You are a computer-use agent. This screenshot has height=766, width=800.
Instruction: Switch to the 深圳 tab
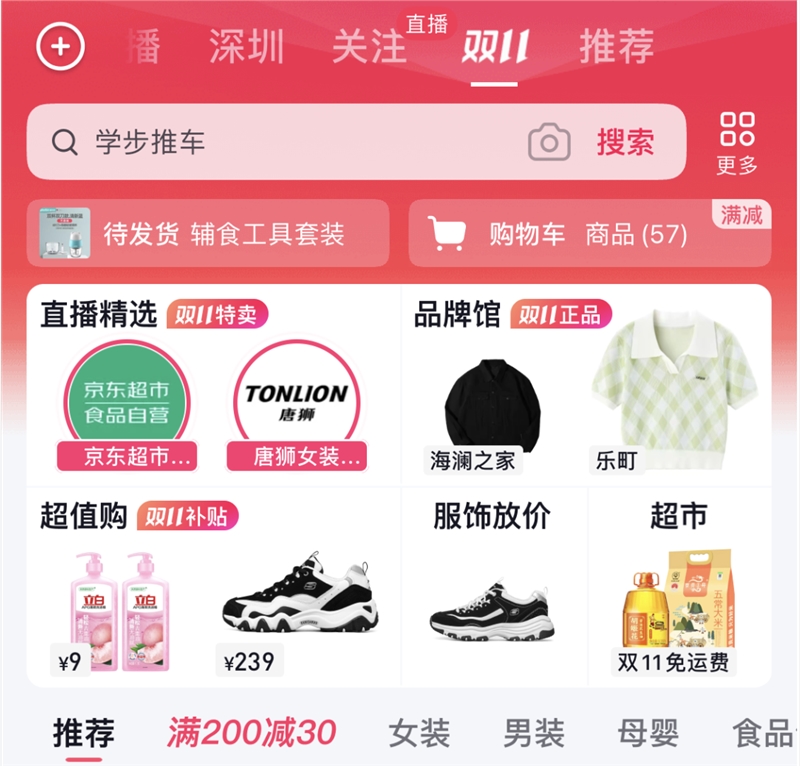click(246, 47)
